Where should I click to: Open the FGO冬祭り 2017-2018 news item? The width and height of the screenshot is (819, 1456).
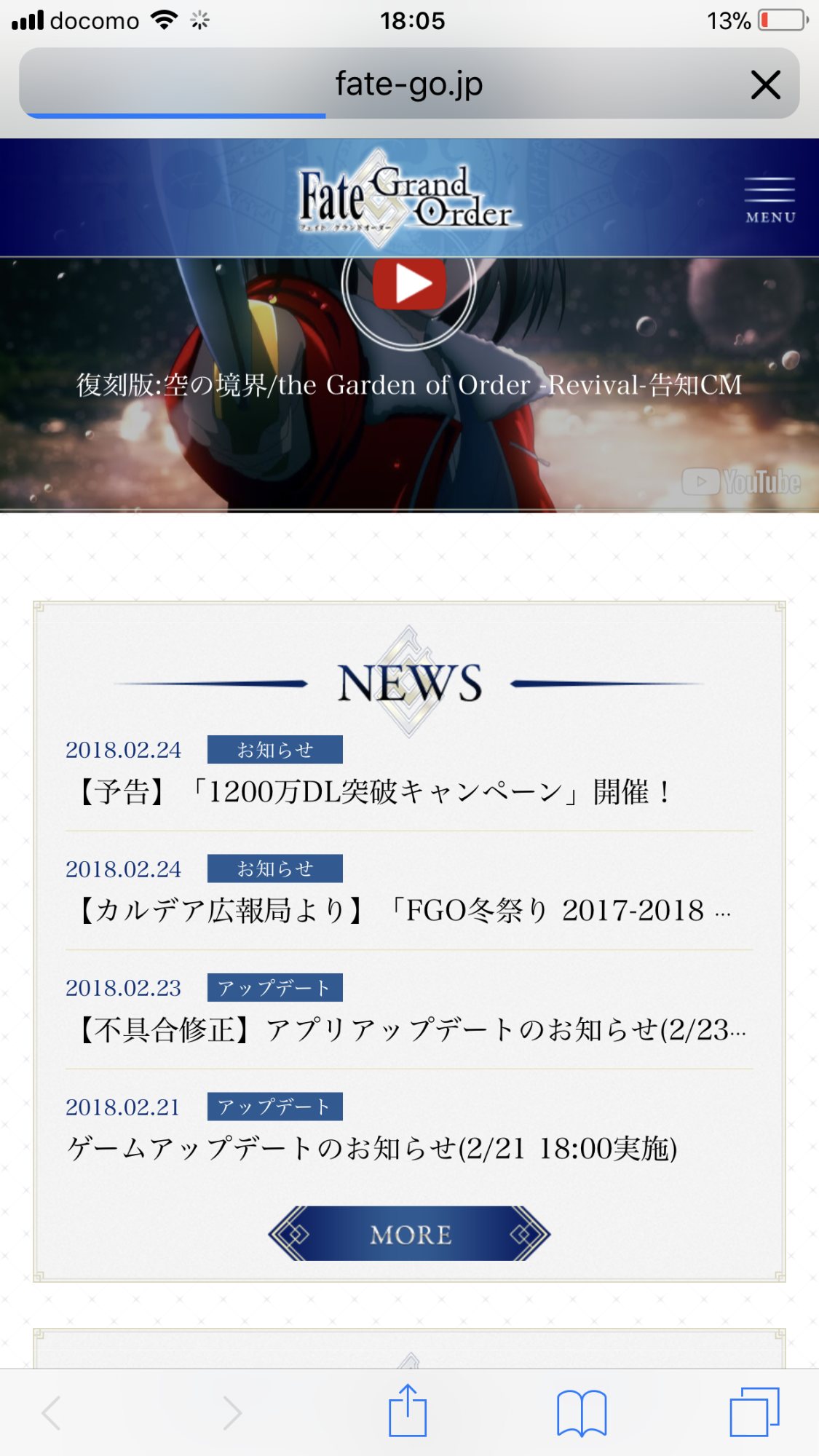tap(409, 890)
